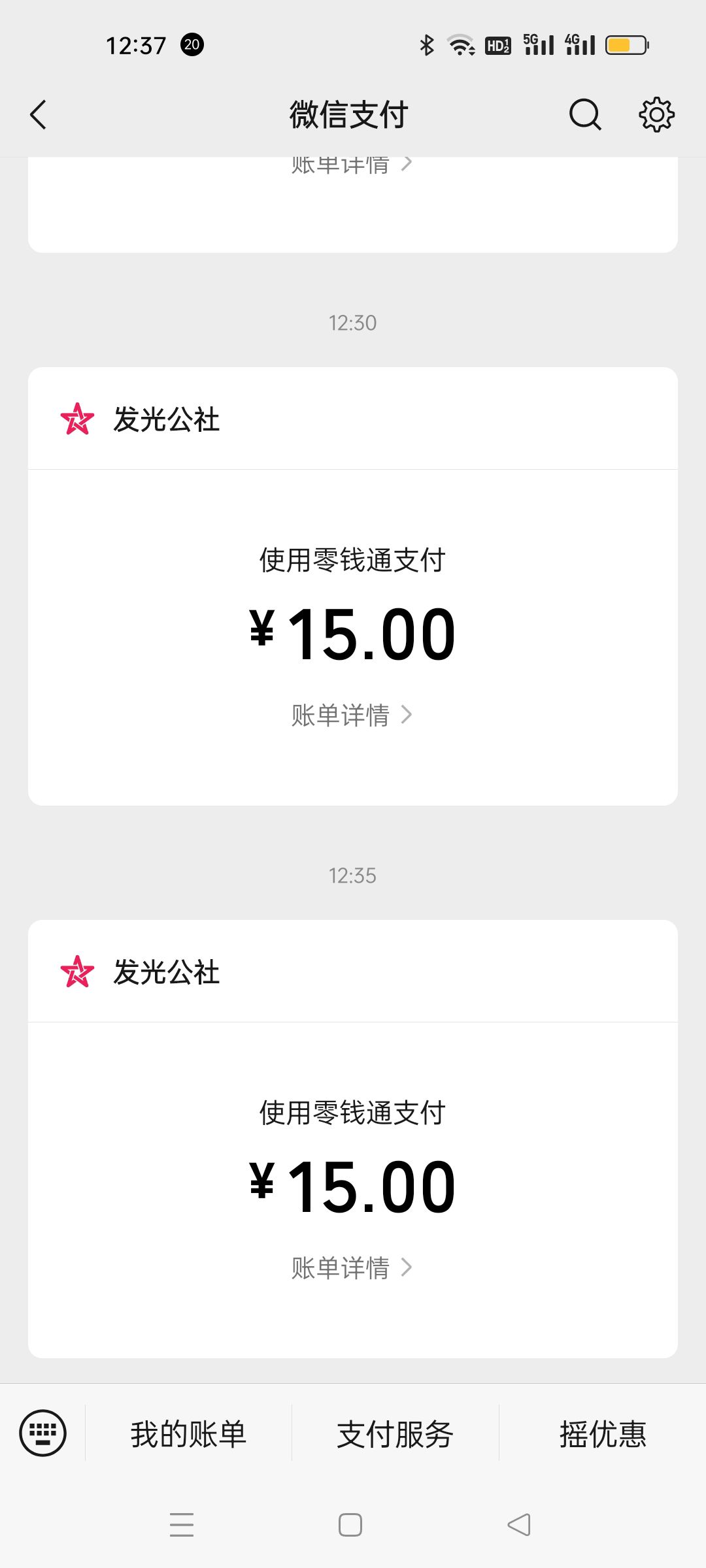Open 发光公社 header in the 12:35 card
Screen dimensions: 706x1568
tap(353, 972)
